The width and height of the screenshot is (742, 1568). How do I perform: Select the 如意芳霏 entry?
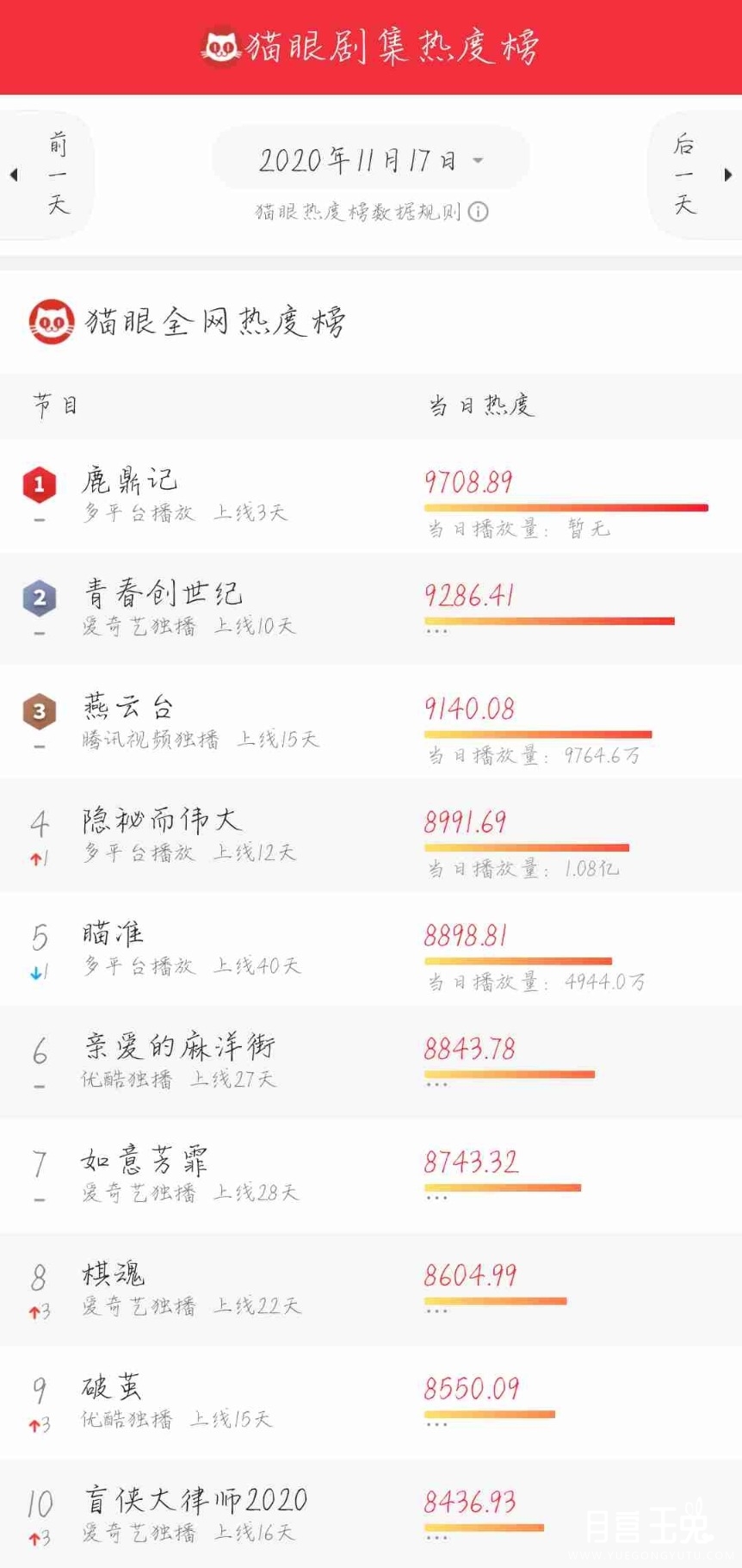pyautogui.click(x=371, y=1176)
